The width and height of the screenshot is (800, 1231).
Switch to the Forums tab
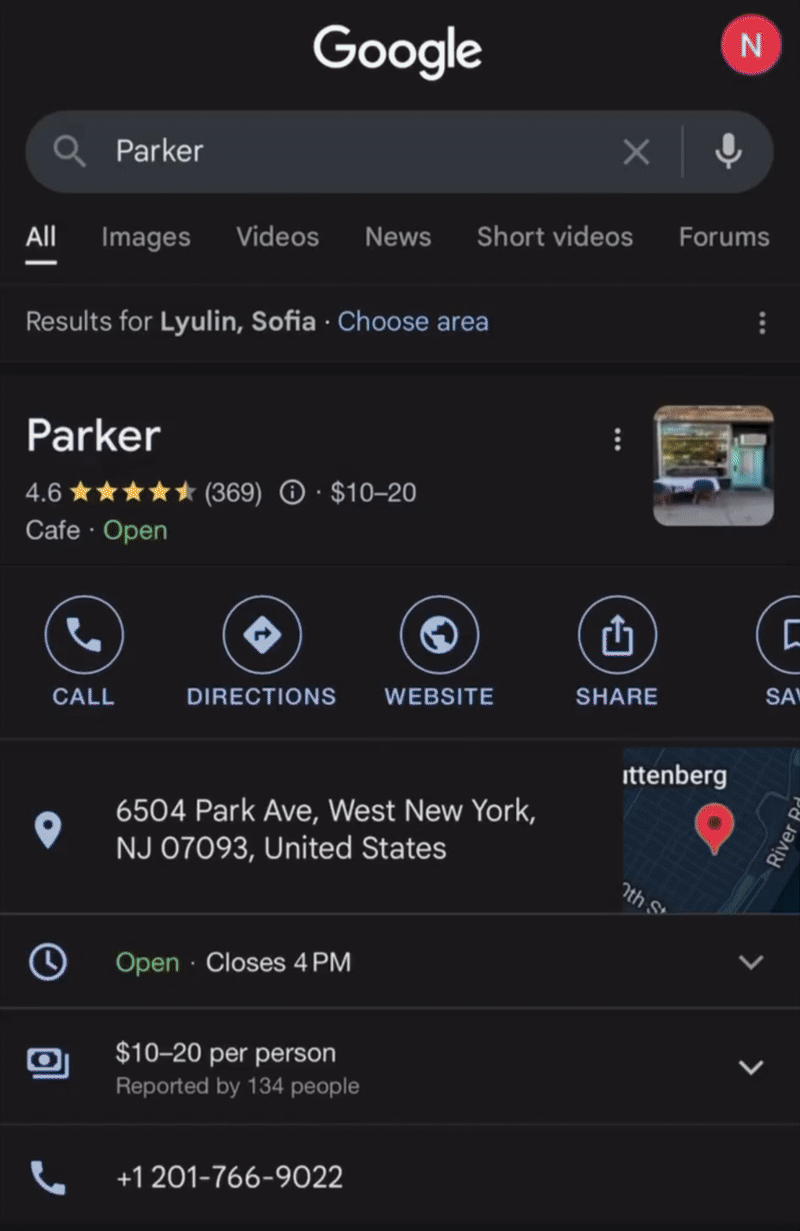[x=724, y=237]
